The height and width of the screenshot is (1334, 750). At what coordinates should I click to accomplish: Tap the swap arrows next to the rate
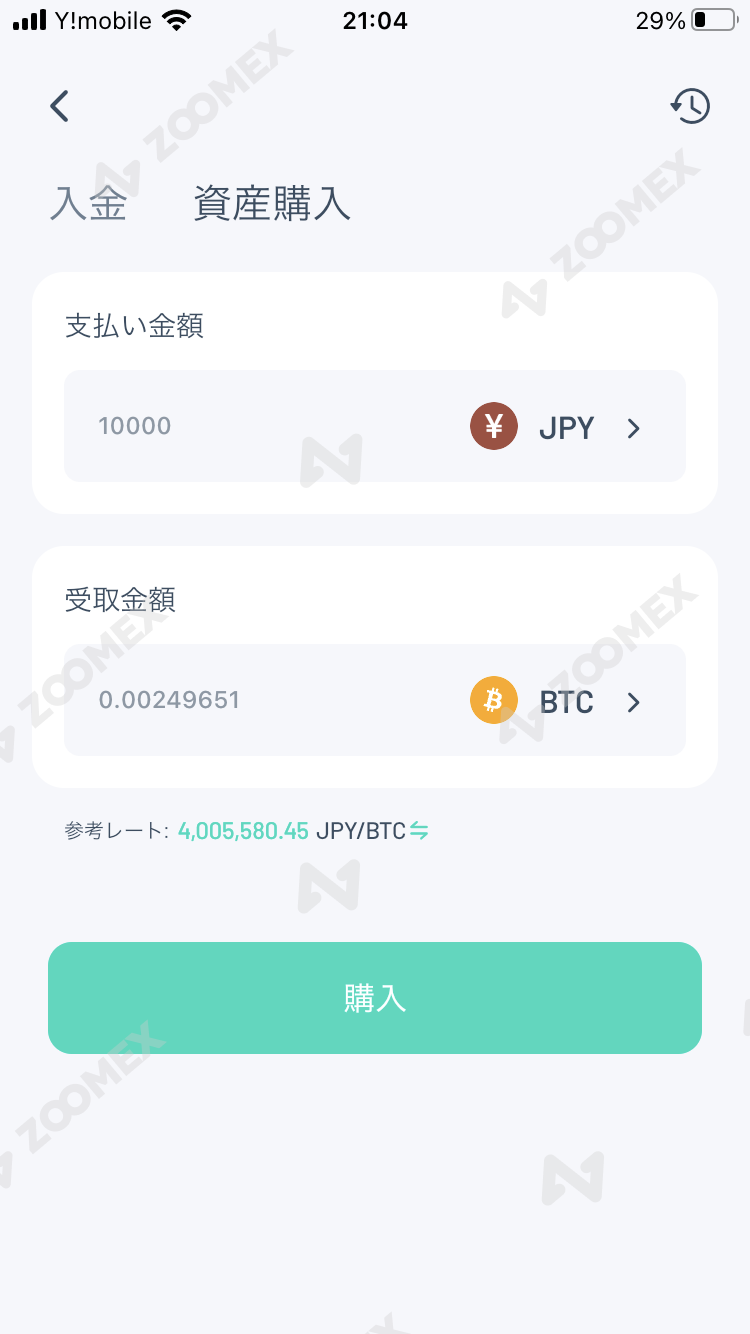pyautogui.click(x=419, y=830)
